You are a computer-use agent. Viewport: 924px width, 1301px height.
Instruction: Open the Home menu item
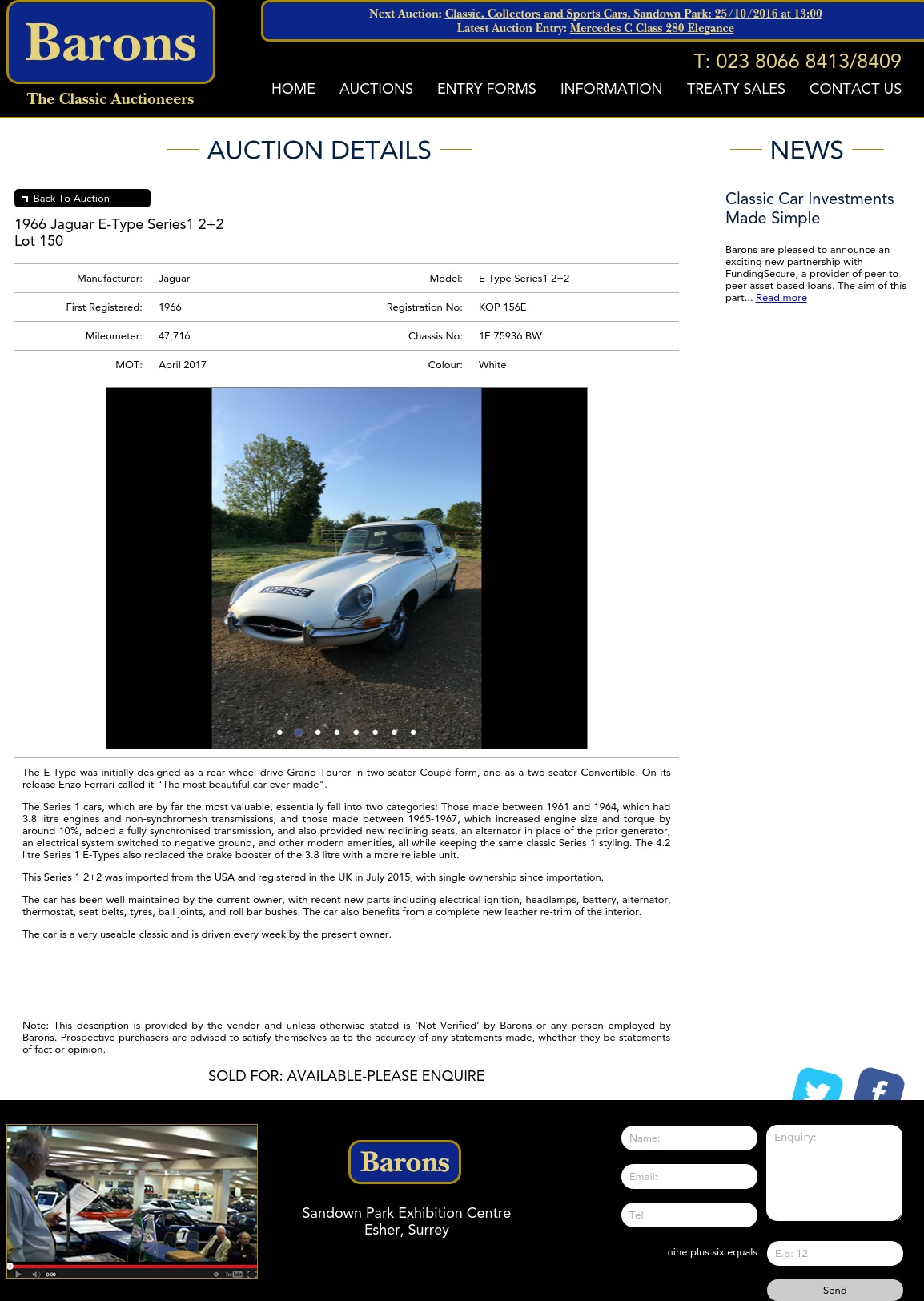coord(293,89)
